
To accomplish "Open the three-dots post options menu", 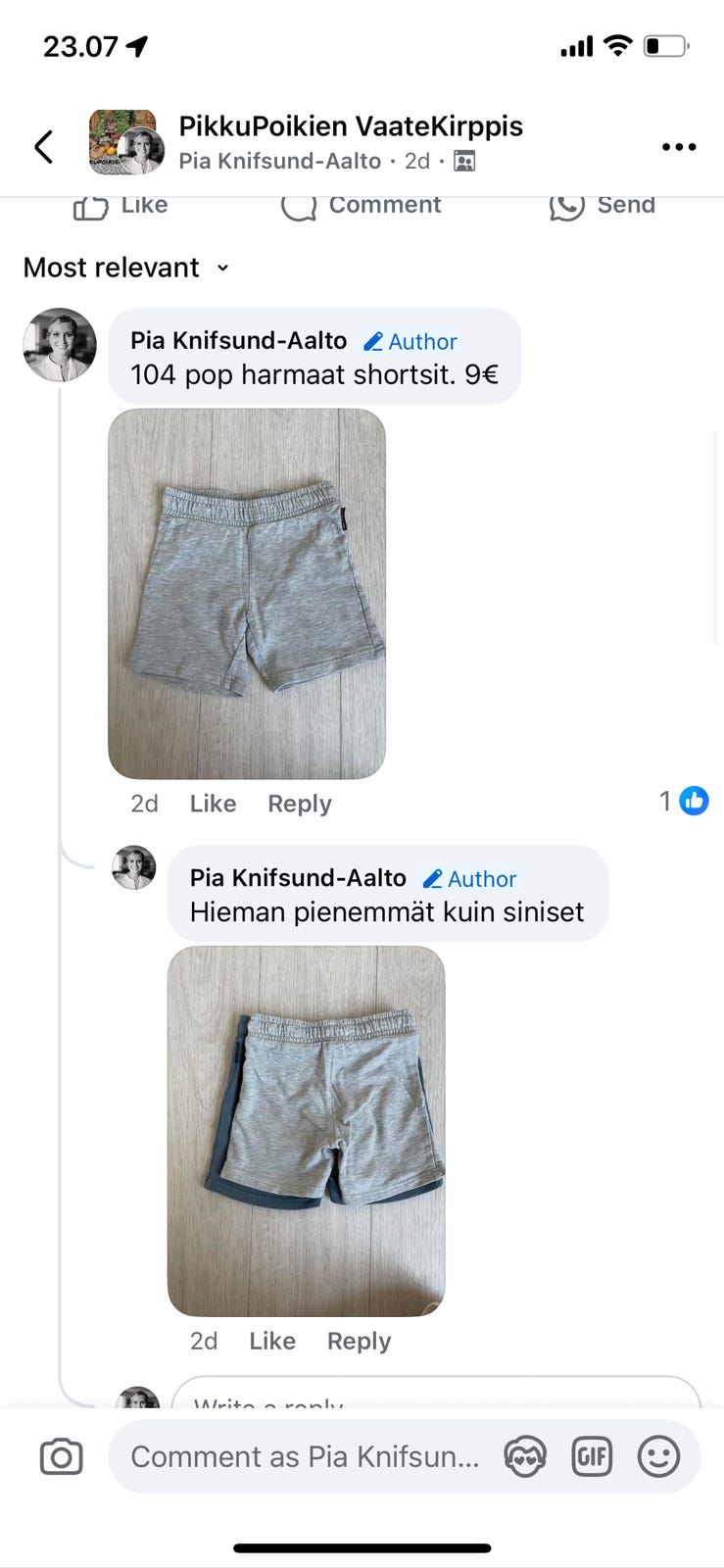I will 678,147.
